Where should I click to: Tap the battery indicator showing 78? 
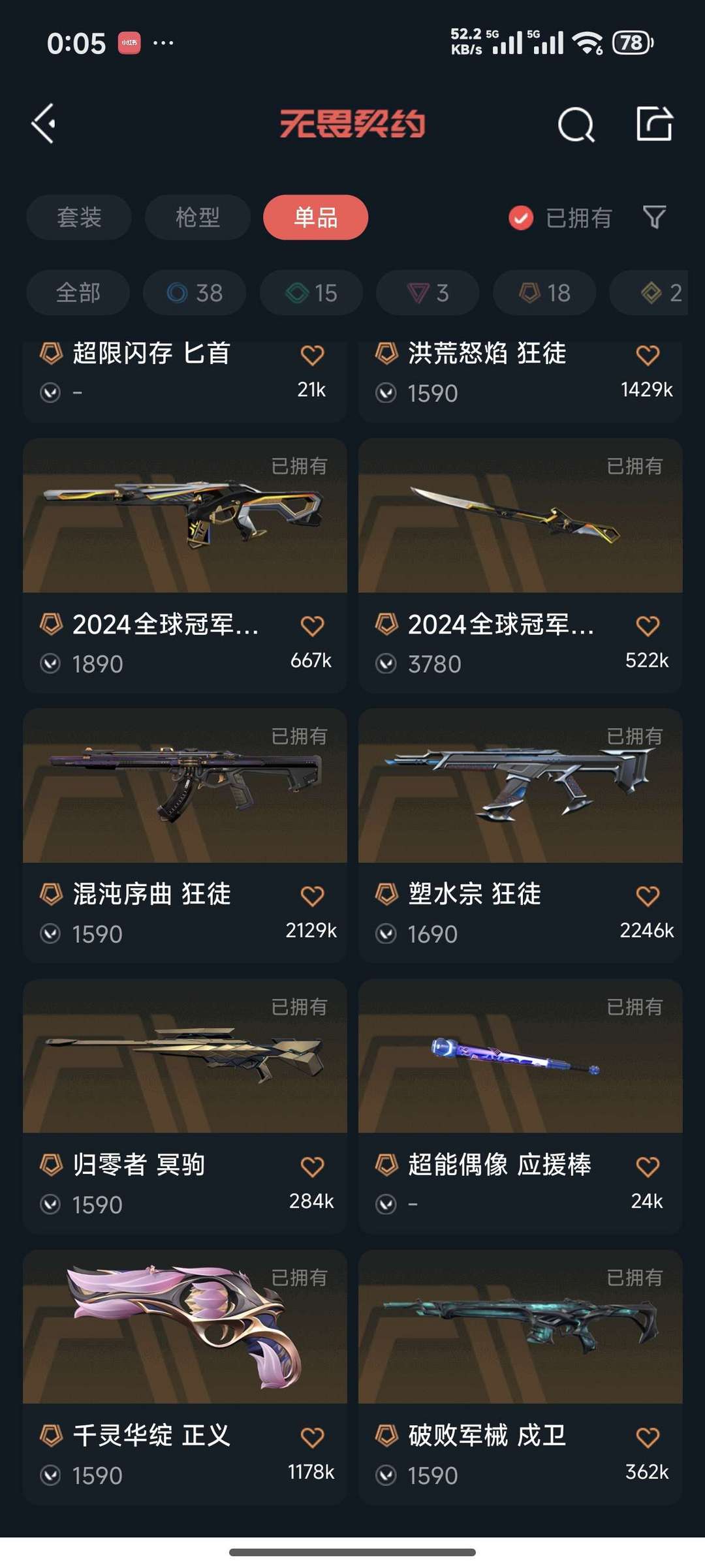(631, 40)
